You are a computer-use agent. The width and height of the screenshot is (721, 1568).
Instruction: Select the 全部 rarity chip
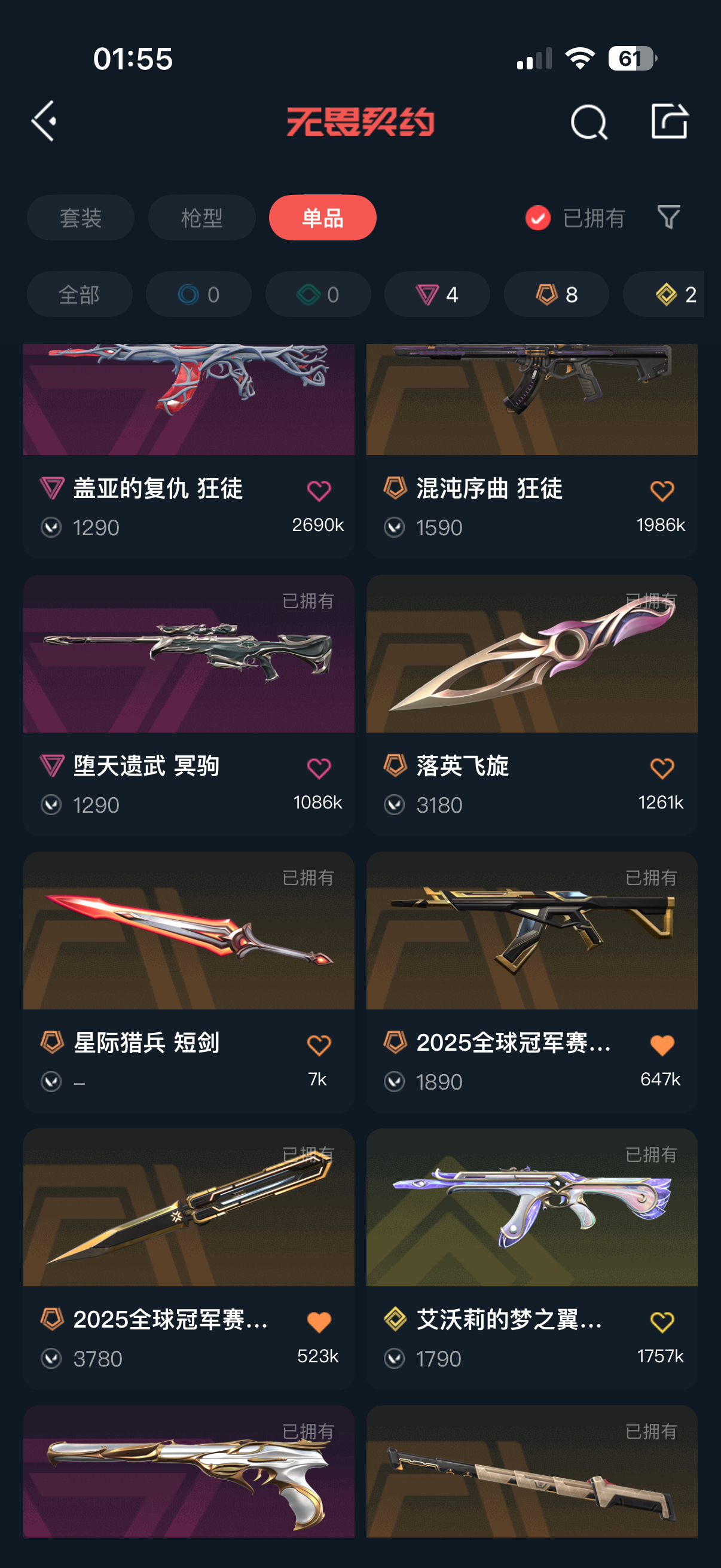pos(79,295)
